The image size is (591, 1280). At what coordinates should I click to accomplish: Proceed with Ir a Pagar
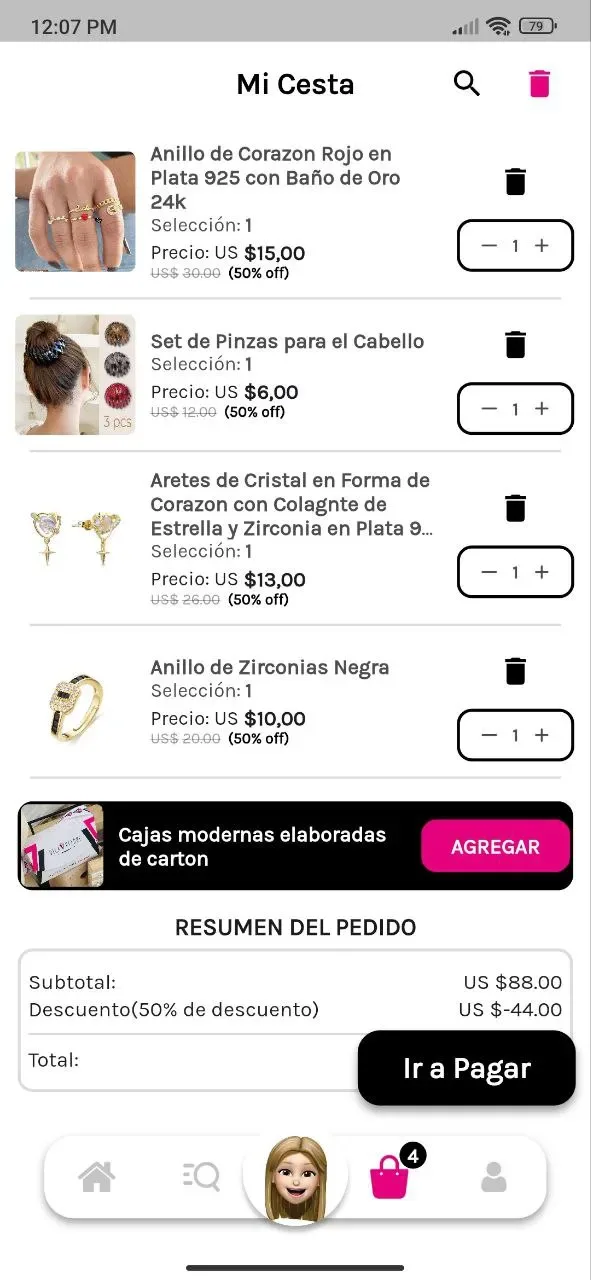pos(467,1068)
